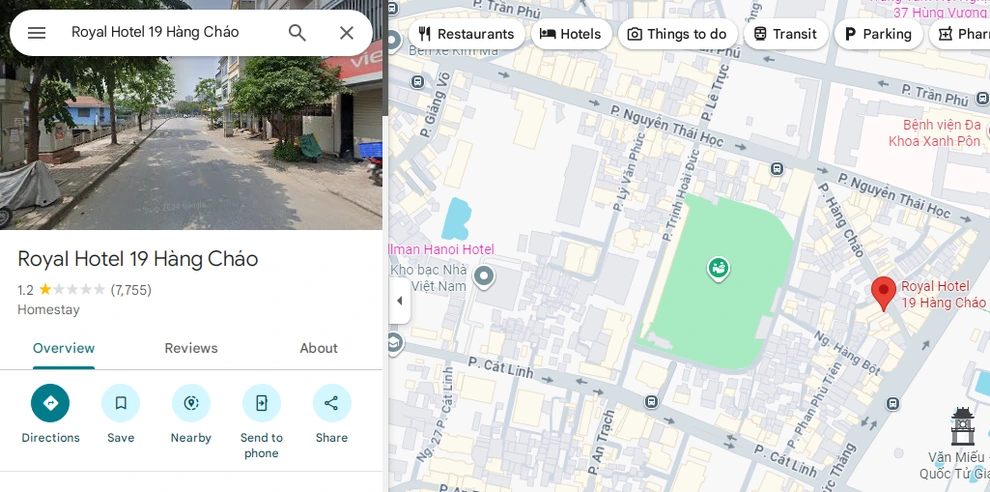This screenshot has width=990, height=492.
Task: Select the Hotels chip
Action: 571,34
